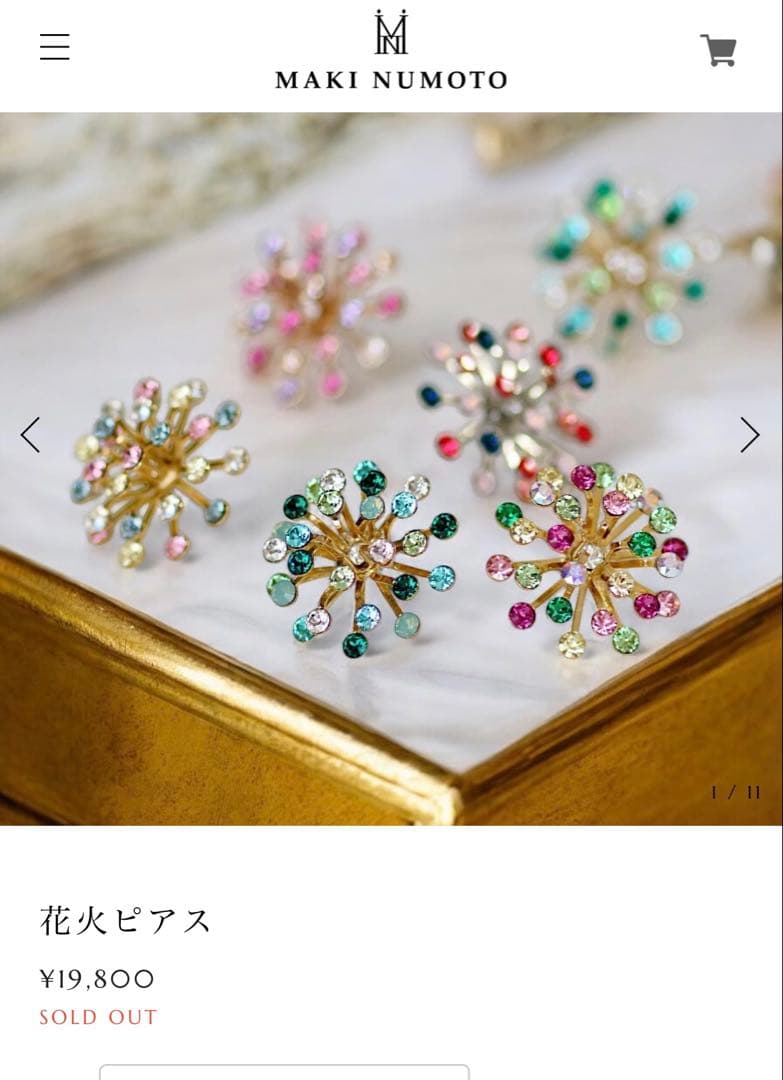Viewport: 783px width, 1080px height.
Task: Open the hamburger navigation menu
Action: click(55, 46)
